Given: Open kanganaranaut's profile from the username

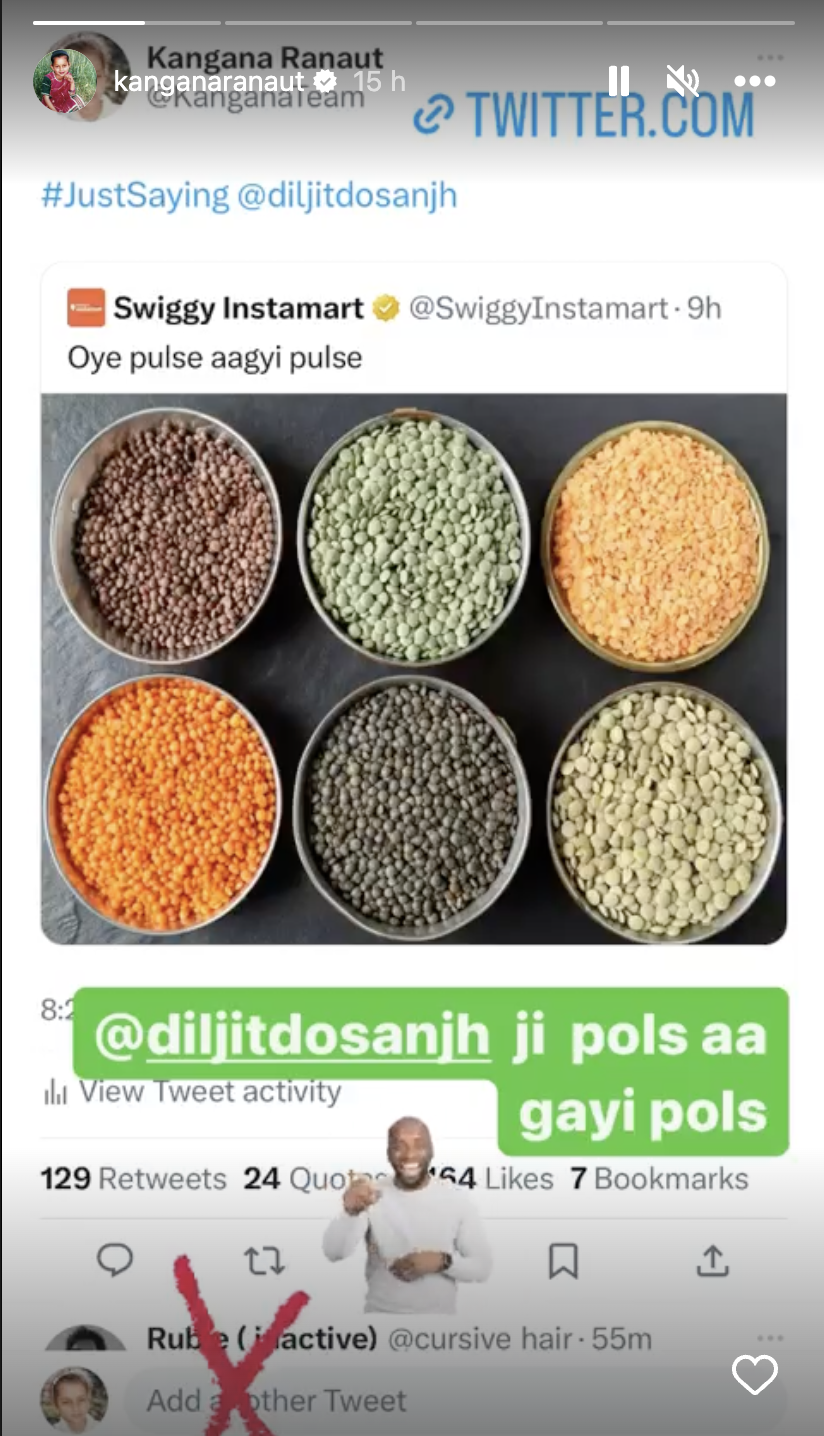Looking at the screenshot, I should click(208, 81).
